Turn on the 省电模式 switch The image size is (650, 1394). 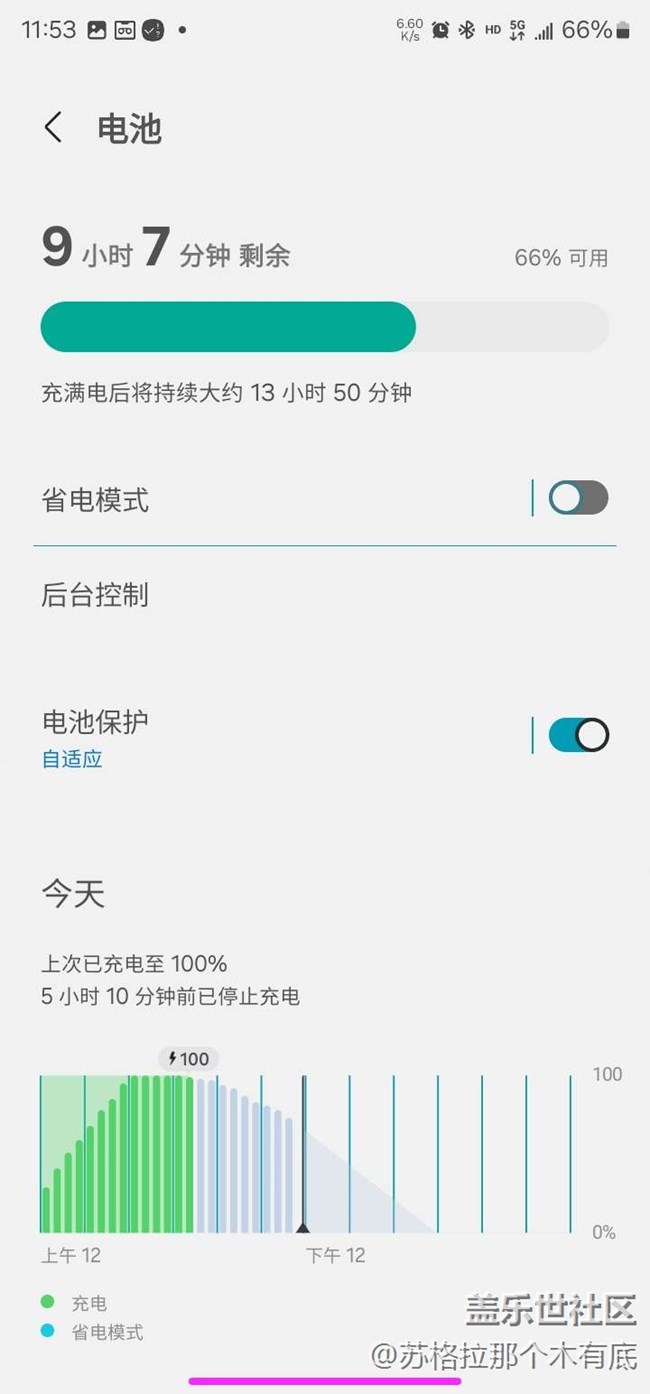click(578, 497)
